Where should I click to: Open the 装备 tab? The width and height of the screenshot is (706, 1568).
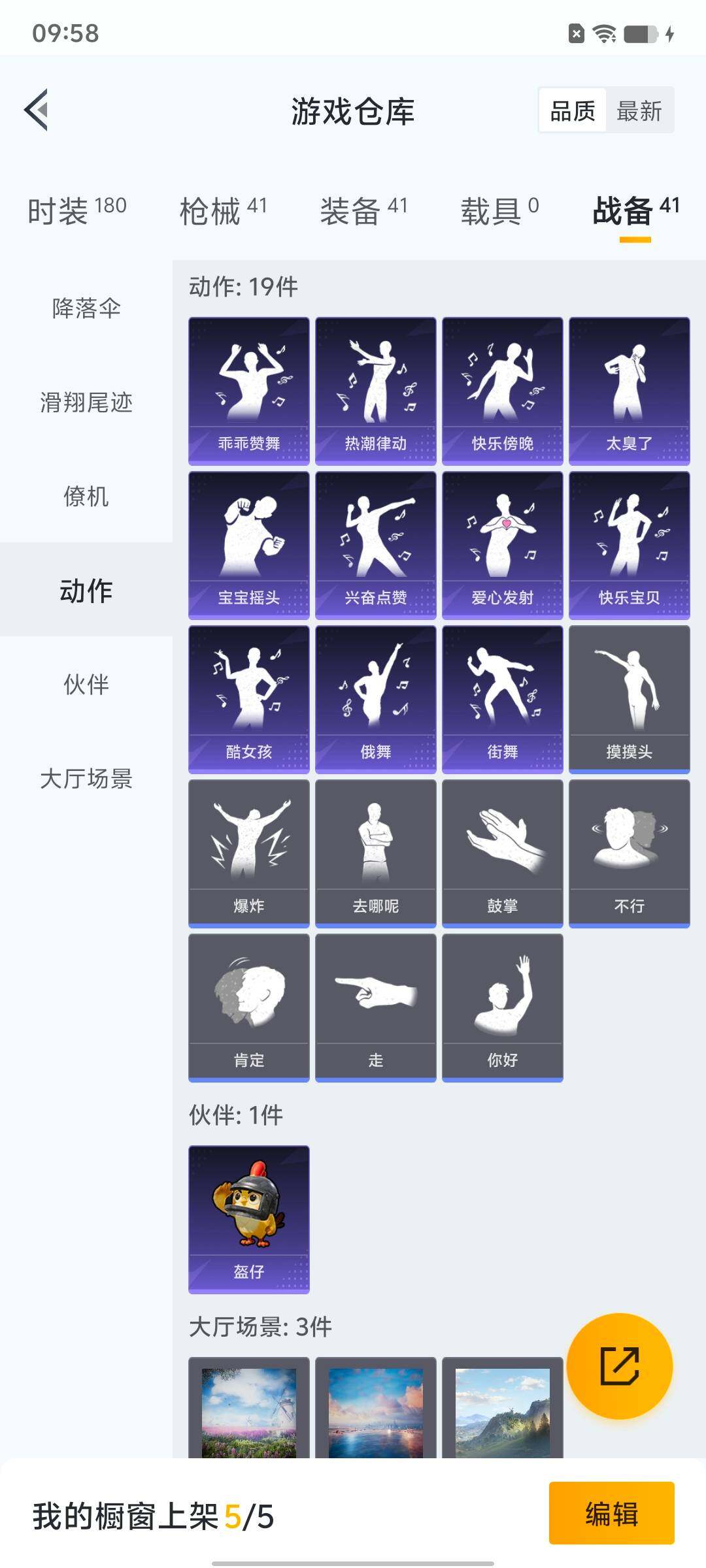(363, 211)
